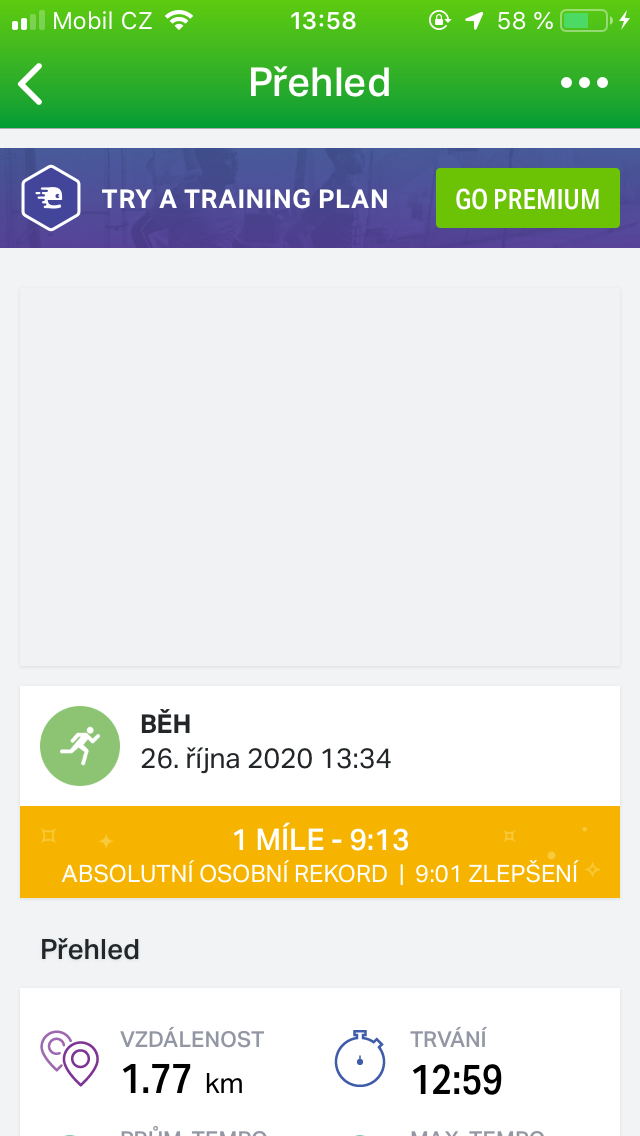
Task: Tap the GO PREMIUM button
Action: (528, 199)
